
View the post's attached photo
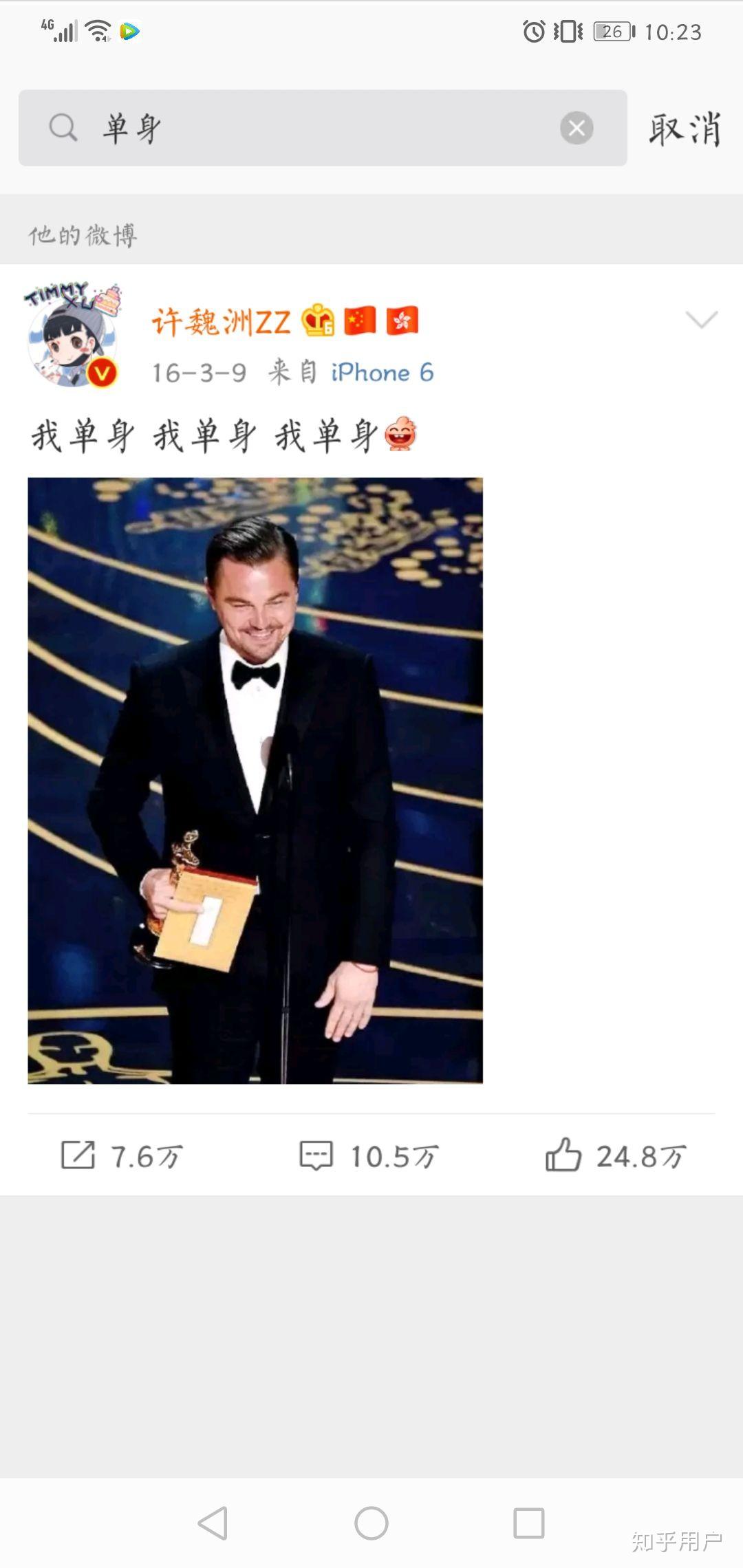pyautogui.click(x=255, y=781)
